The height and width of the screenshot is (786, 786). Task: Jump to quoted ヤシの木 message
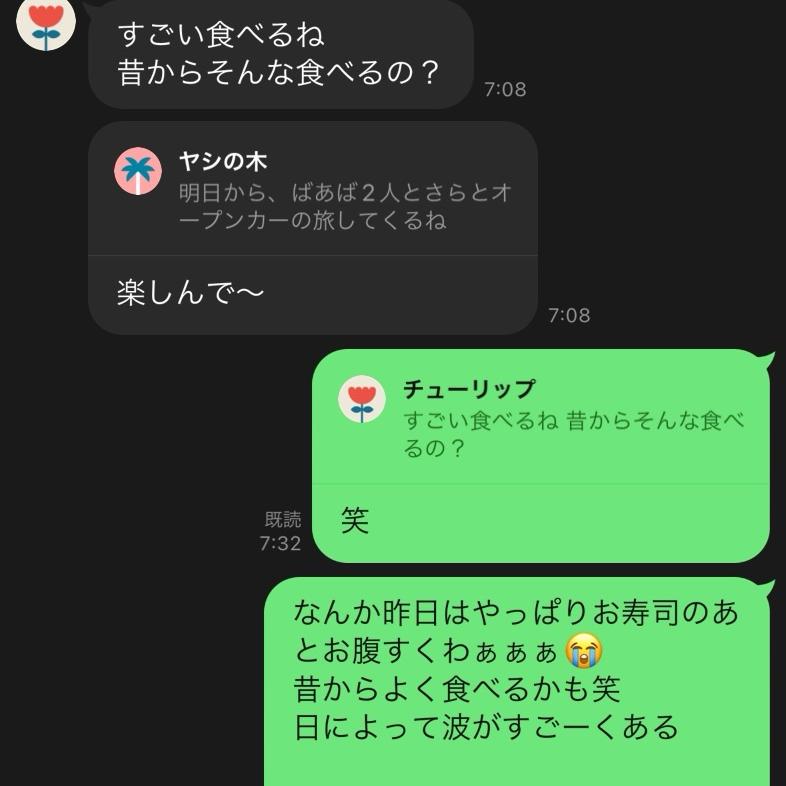(x=312, y=191)
